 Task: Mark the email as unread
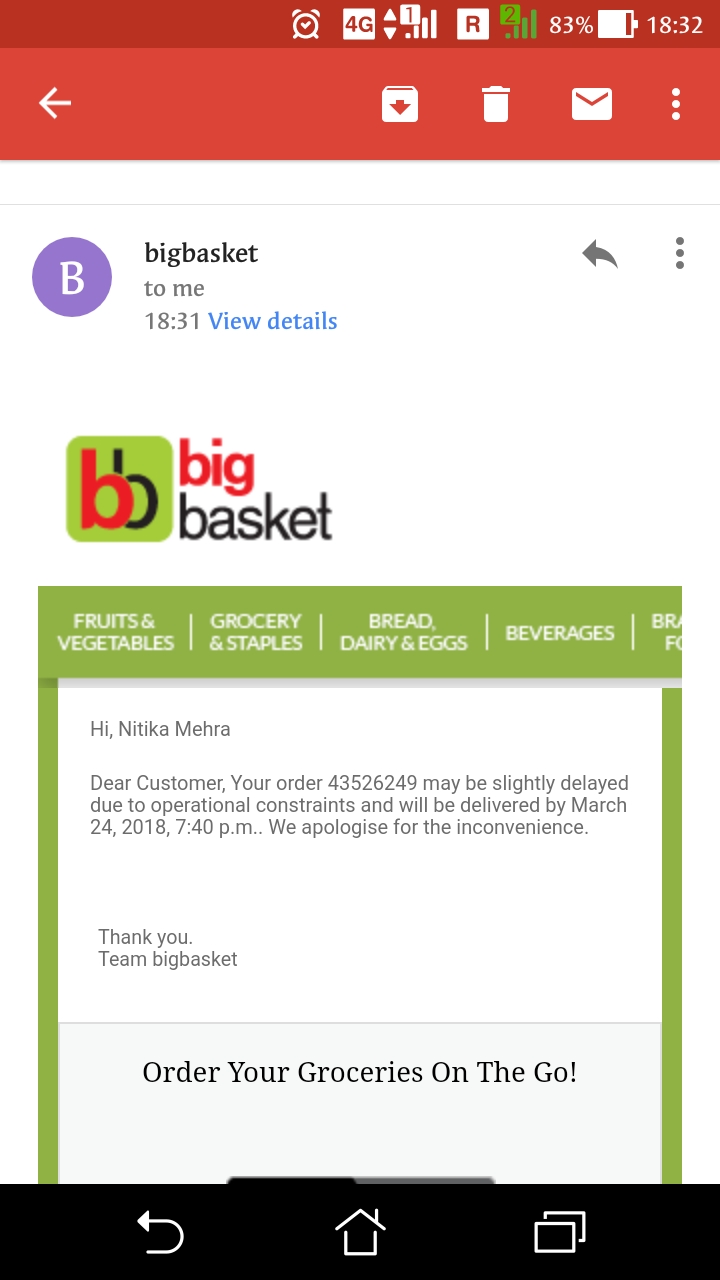click(x=592, y=103)
